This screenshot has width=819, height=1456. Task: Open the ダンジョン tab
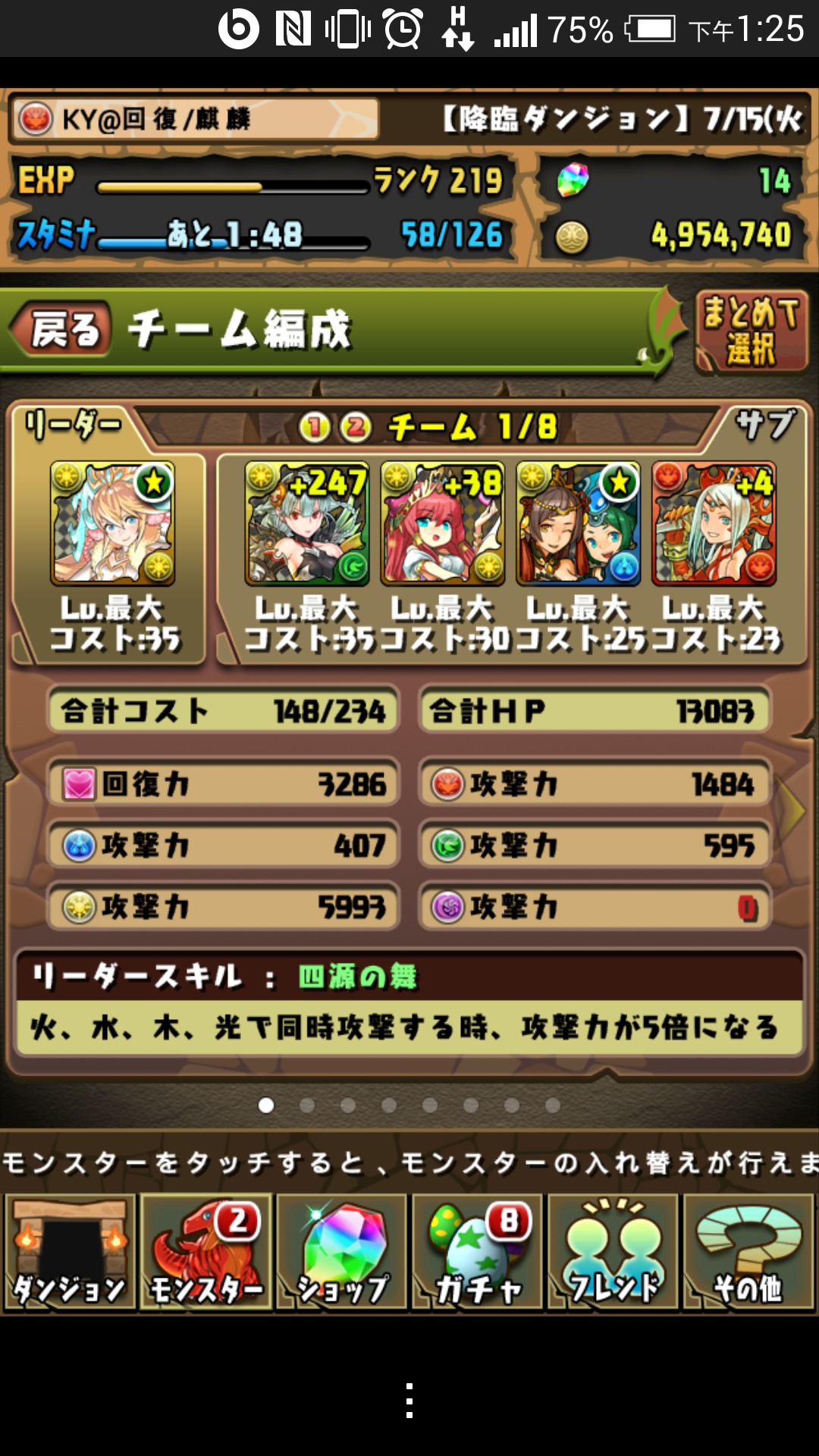70,1252
